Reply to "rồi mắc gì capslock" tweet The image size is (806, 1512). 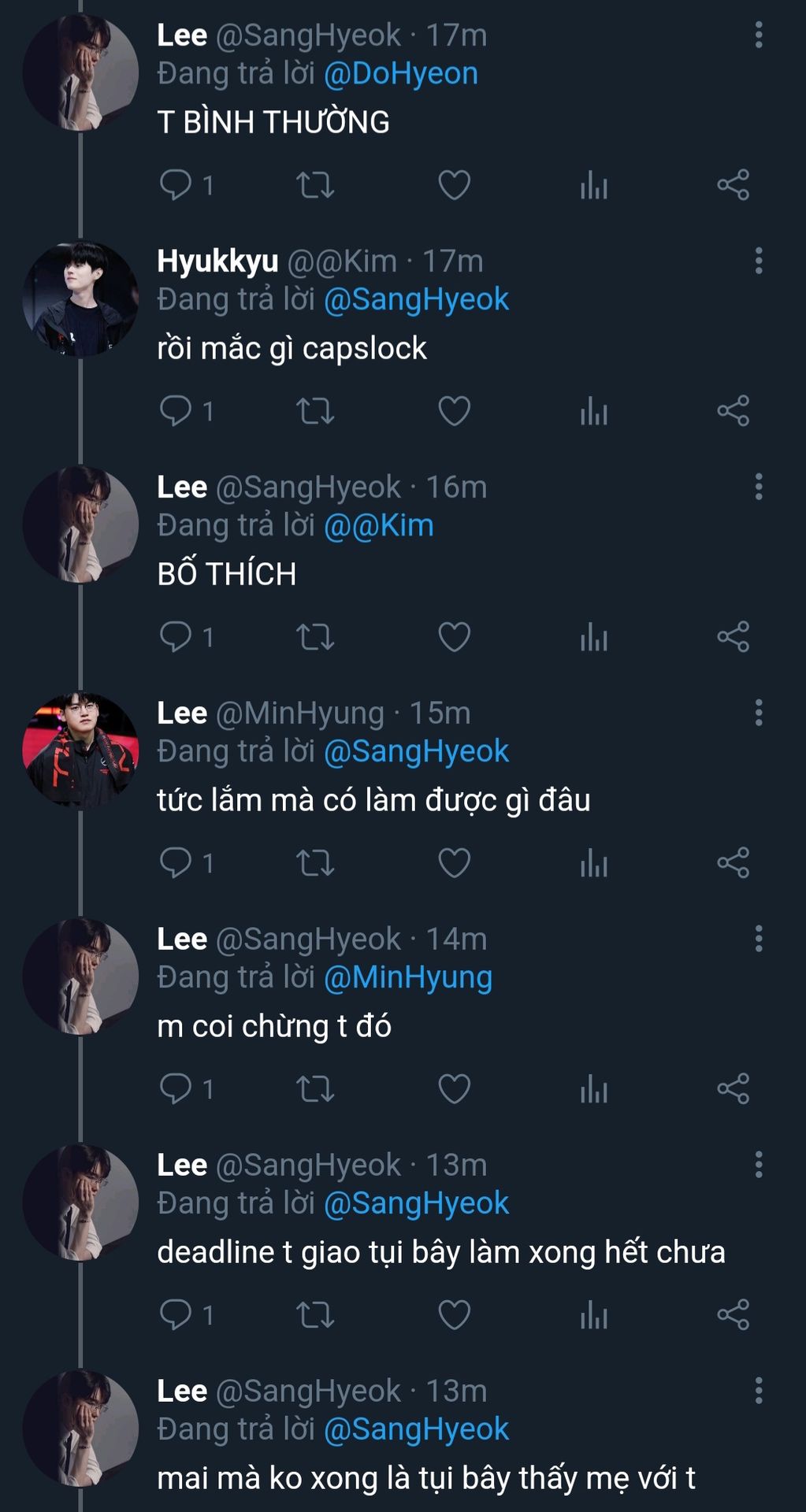[176, 410]
